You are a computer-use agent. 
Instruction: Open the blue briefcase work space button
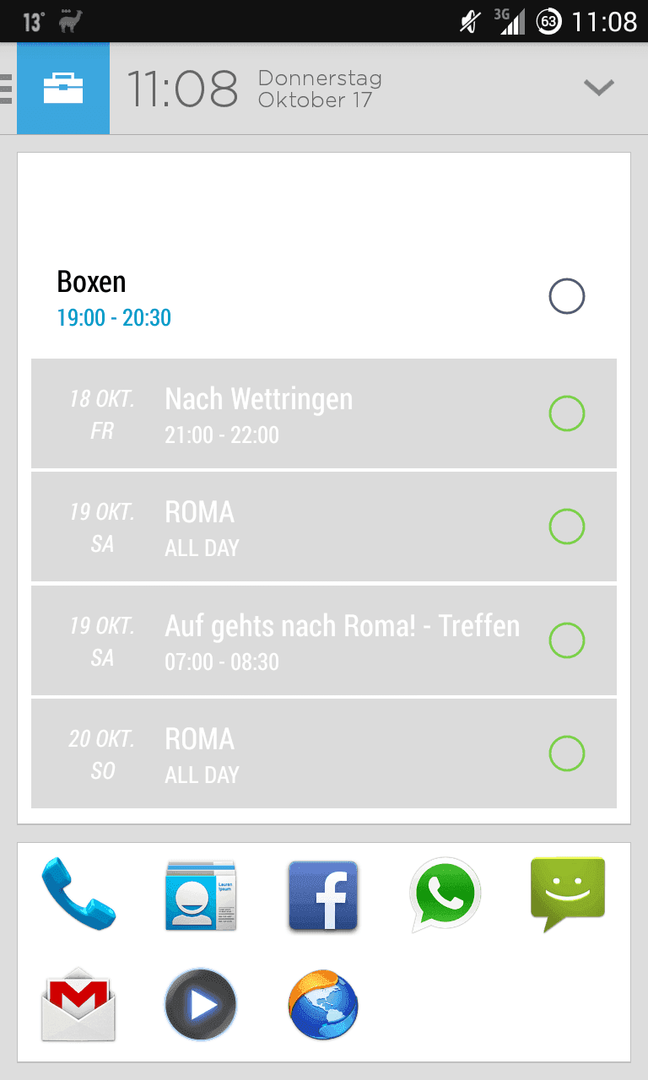(x=63, y=88)
